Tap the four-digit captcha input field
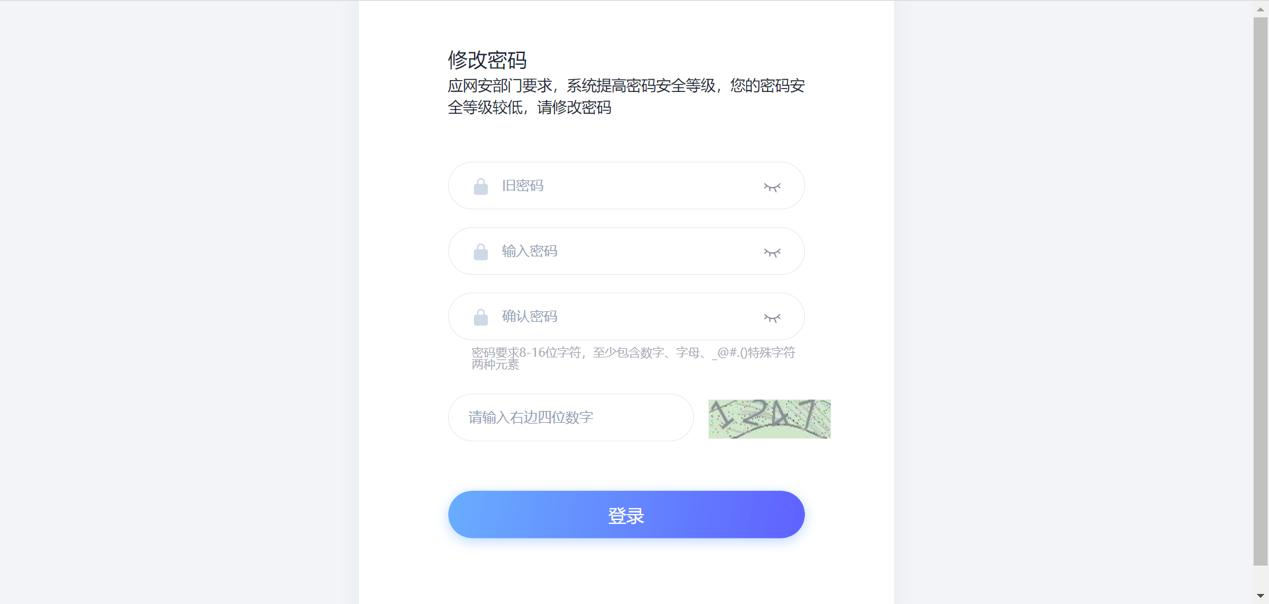The height and width of the screenshot is (604, 1269). coord(570,417)
